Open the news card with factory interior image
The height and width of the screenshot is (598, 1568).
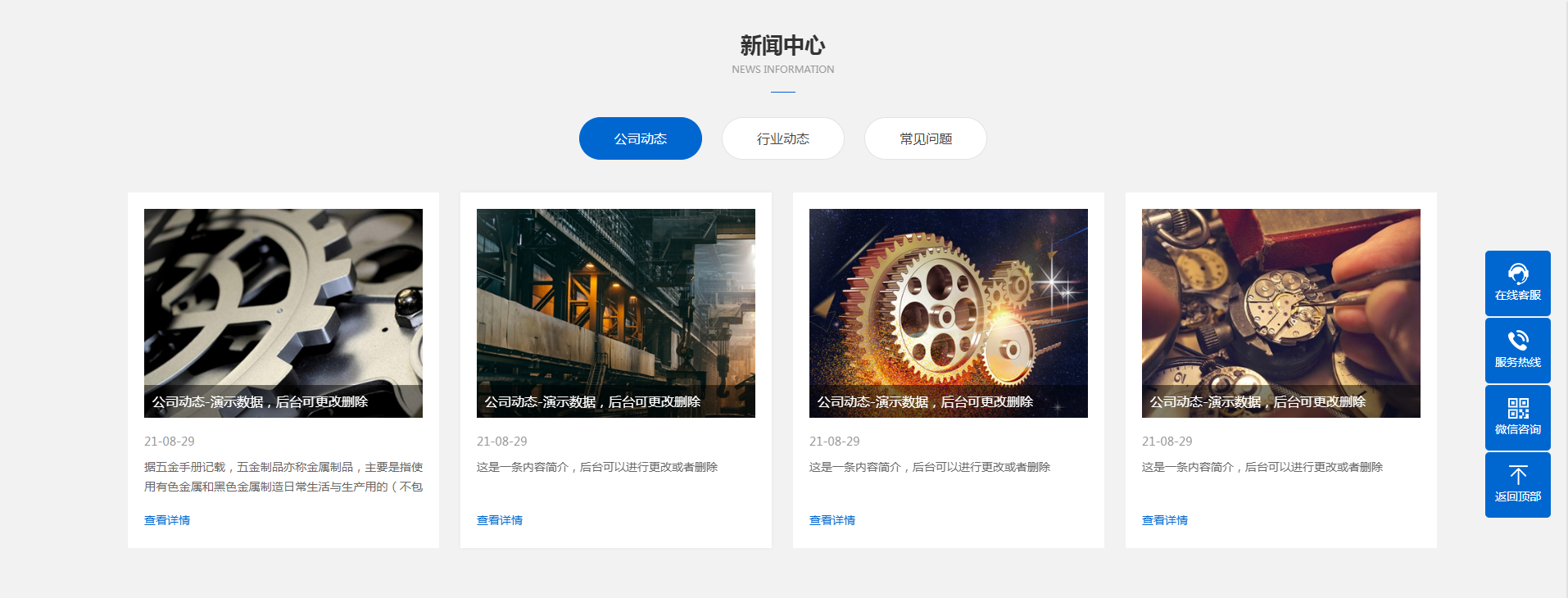(615, 313)
